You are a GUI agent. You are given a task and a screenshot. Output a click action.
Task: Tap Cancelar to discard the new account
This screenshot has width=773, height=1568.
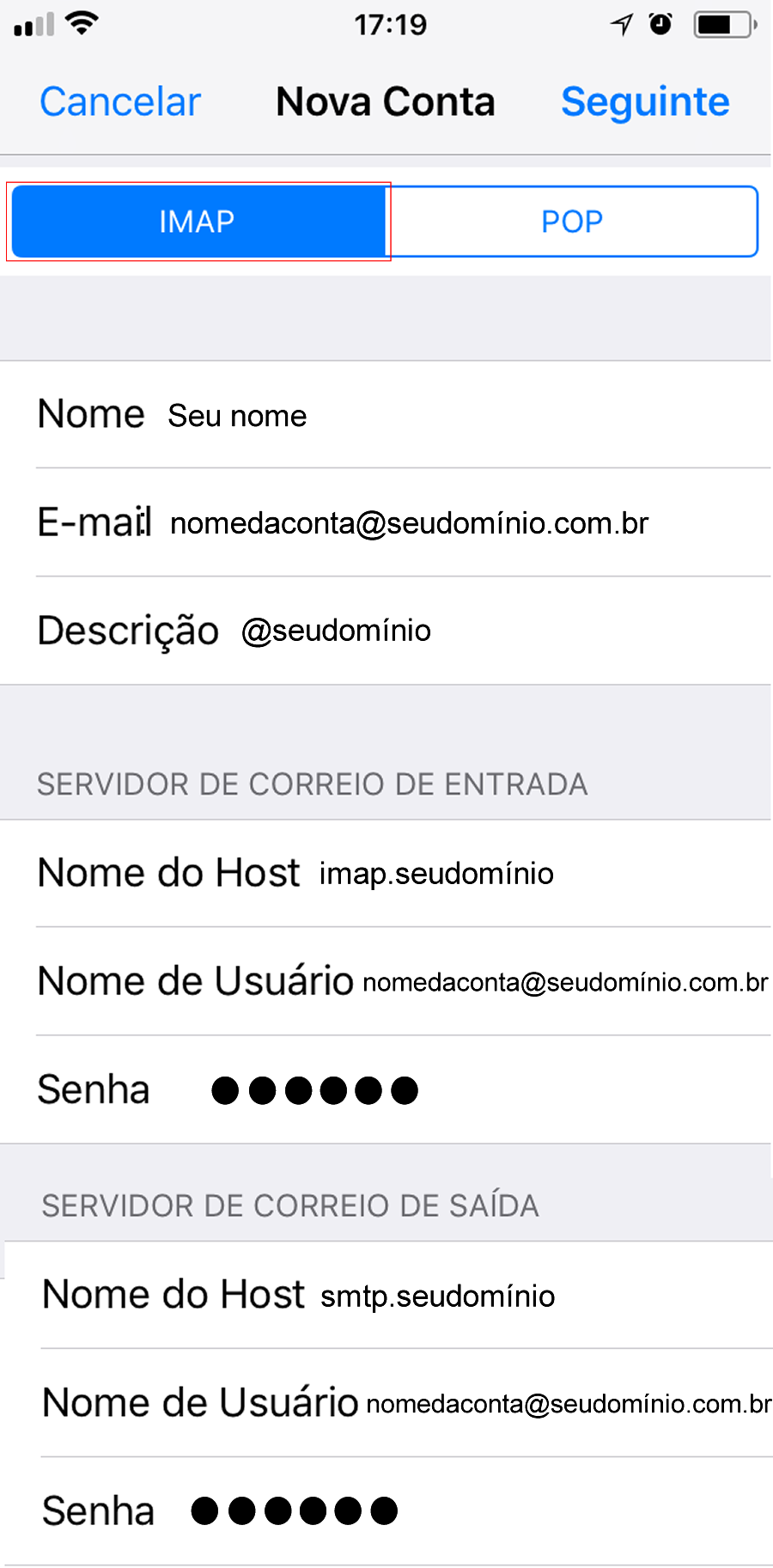(120, 102)
